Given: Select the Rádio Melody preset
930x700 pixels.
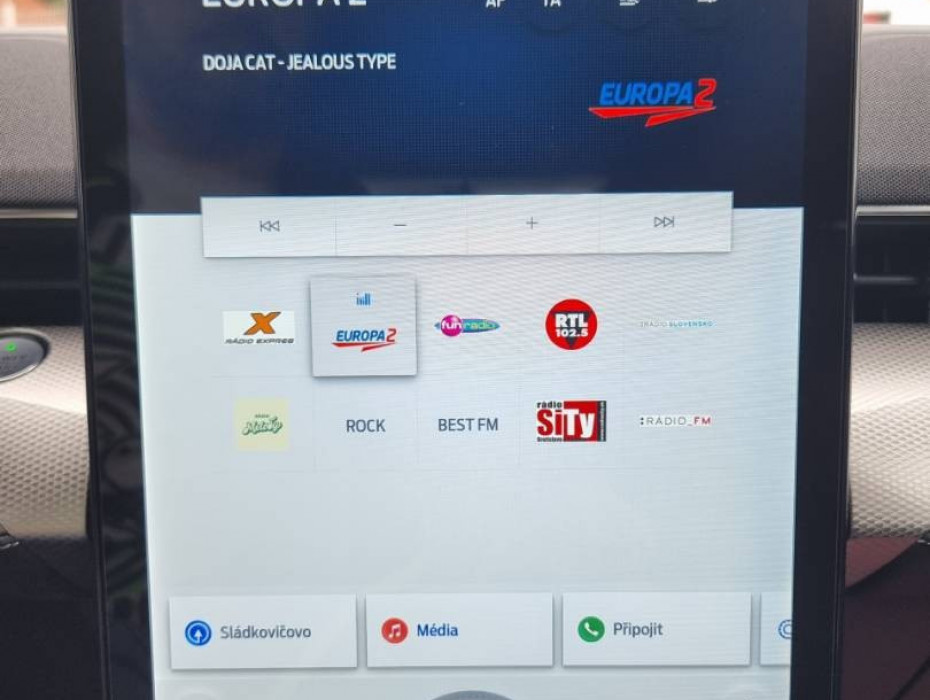Looking at the screenshot, I should [x=261, y=425].
